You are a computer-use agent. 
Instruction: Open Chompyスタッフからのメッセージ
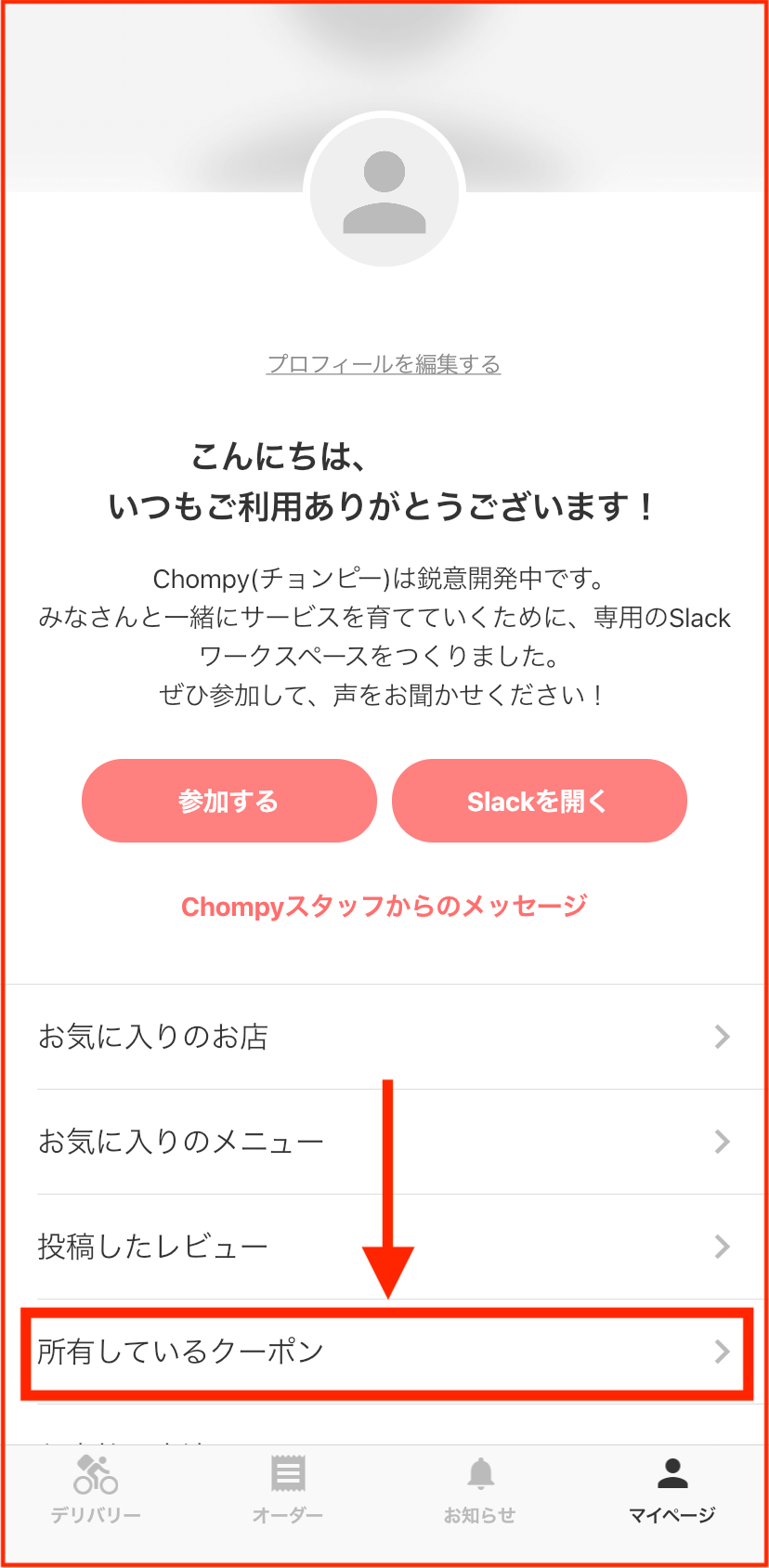point(384,906)
